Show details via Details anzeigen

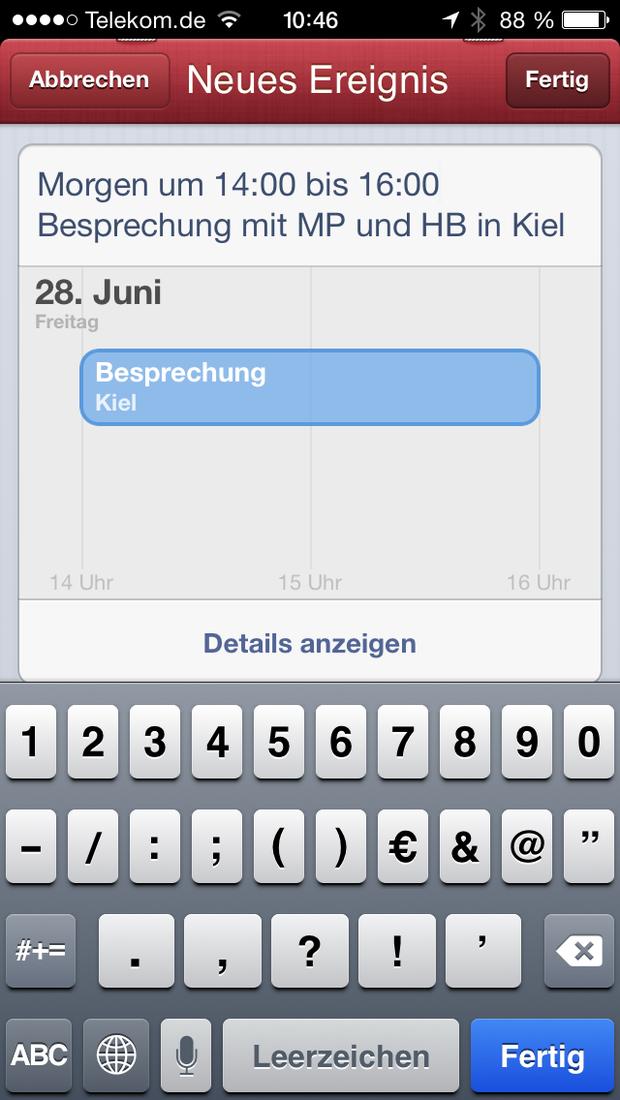pos(310,643)
